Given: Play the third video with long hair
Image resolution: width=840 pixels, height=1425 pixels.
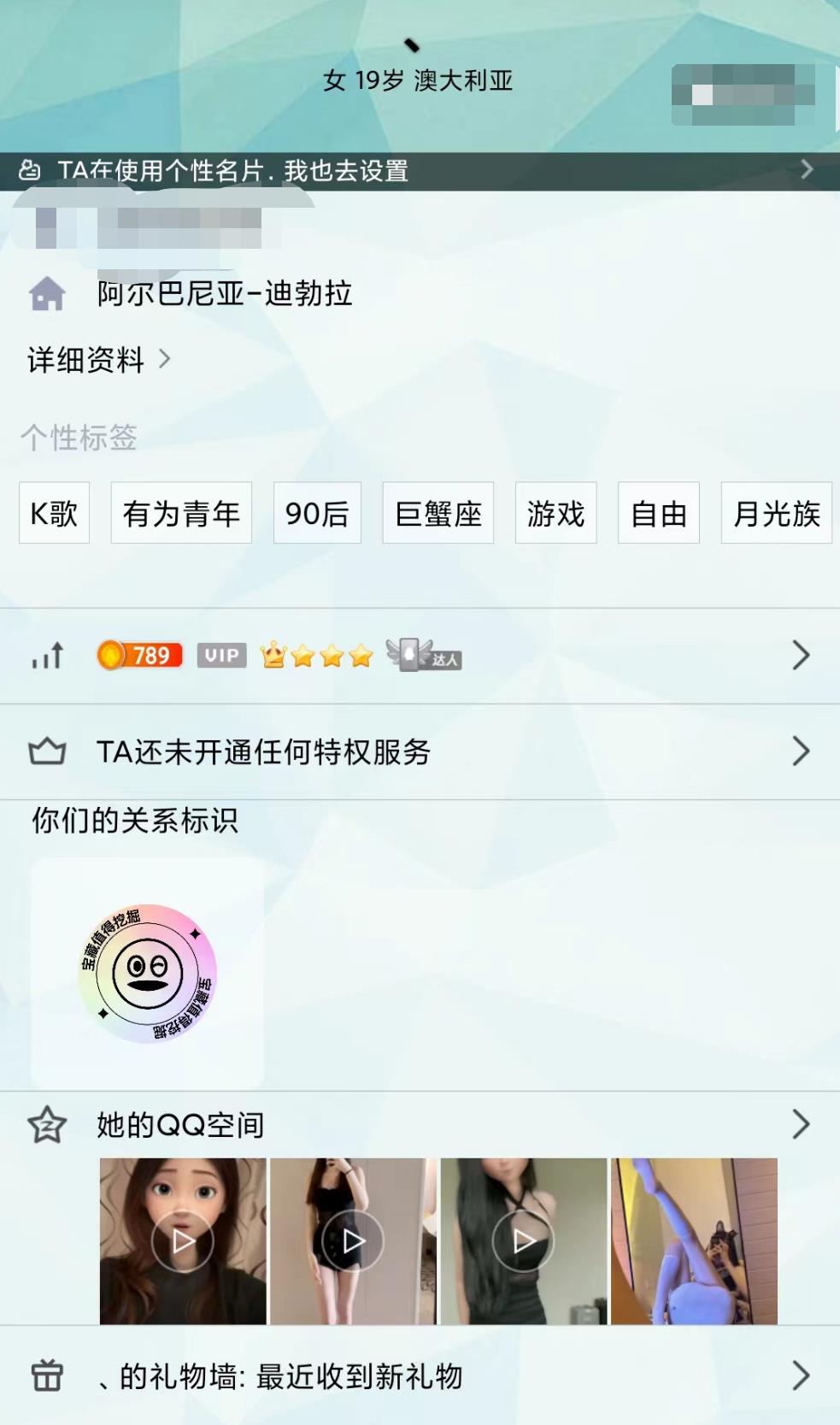Looking at the screenshot, I should 523,1241.
